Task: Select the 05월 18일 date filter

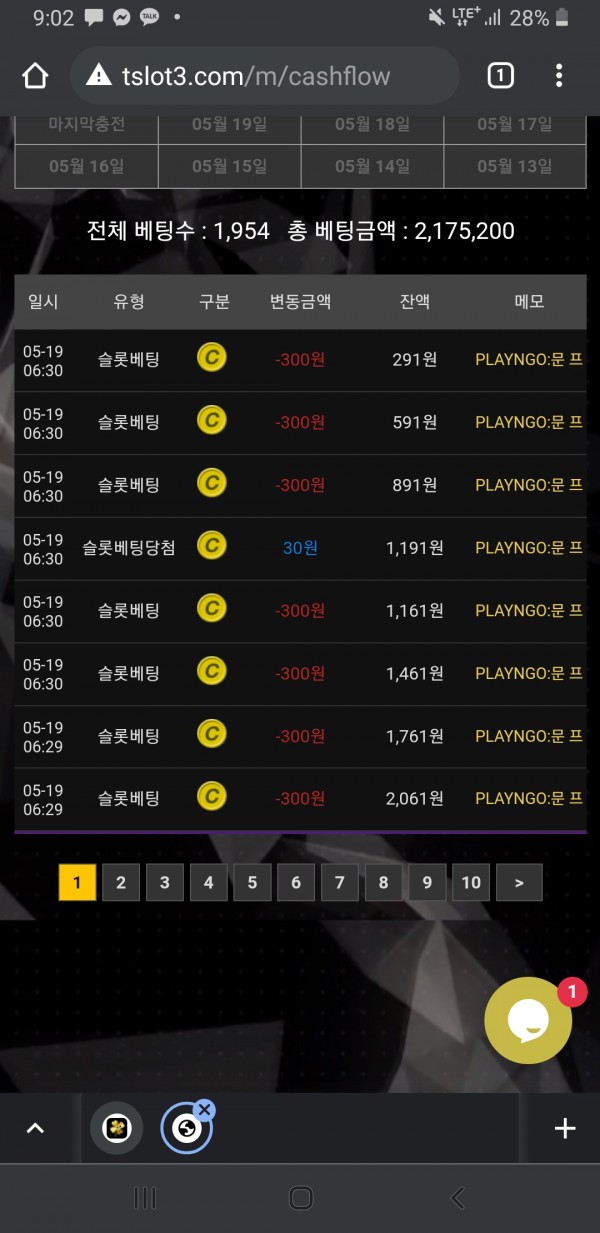Action: click(372, 126)
